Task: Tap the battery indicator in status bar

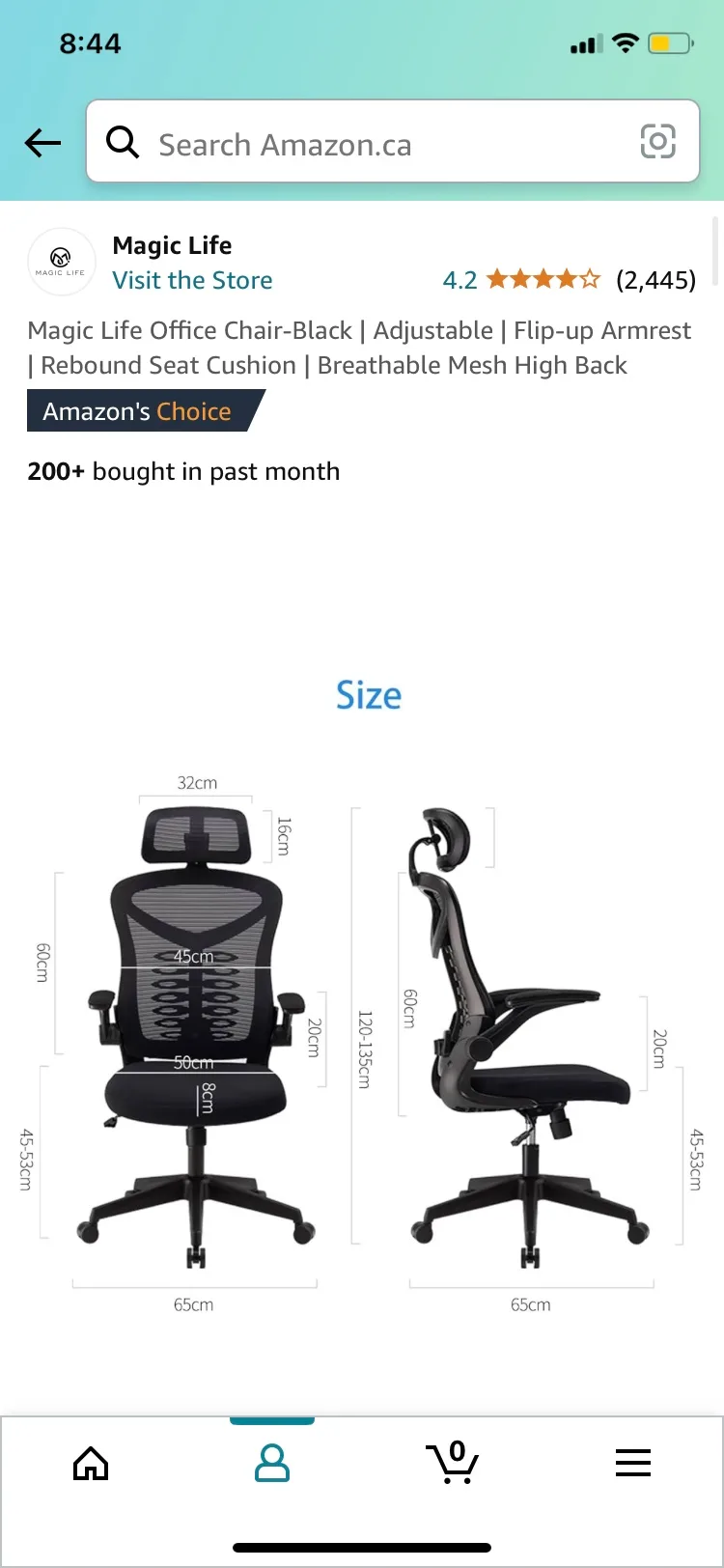Action: 668,42
